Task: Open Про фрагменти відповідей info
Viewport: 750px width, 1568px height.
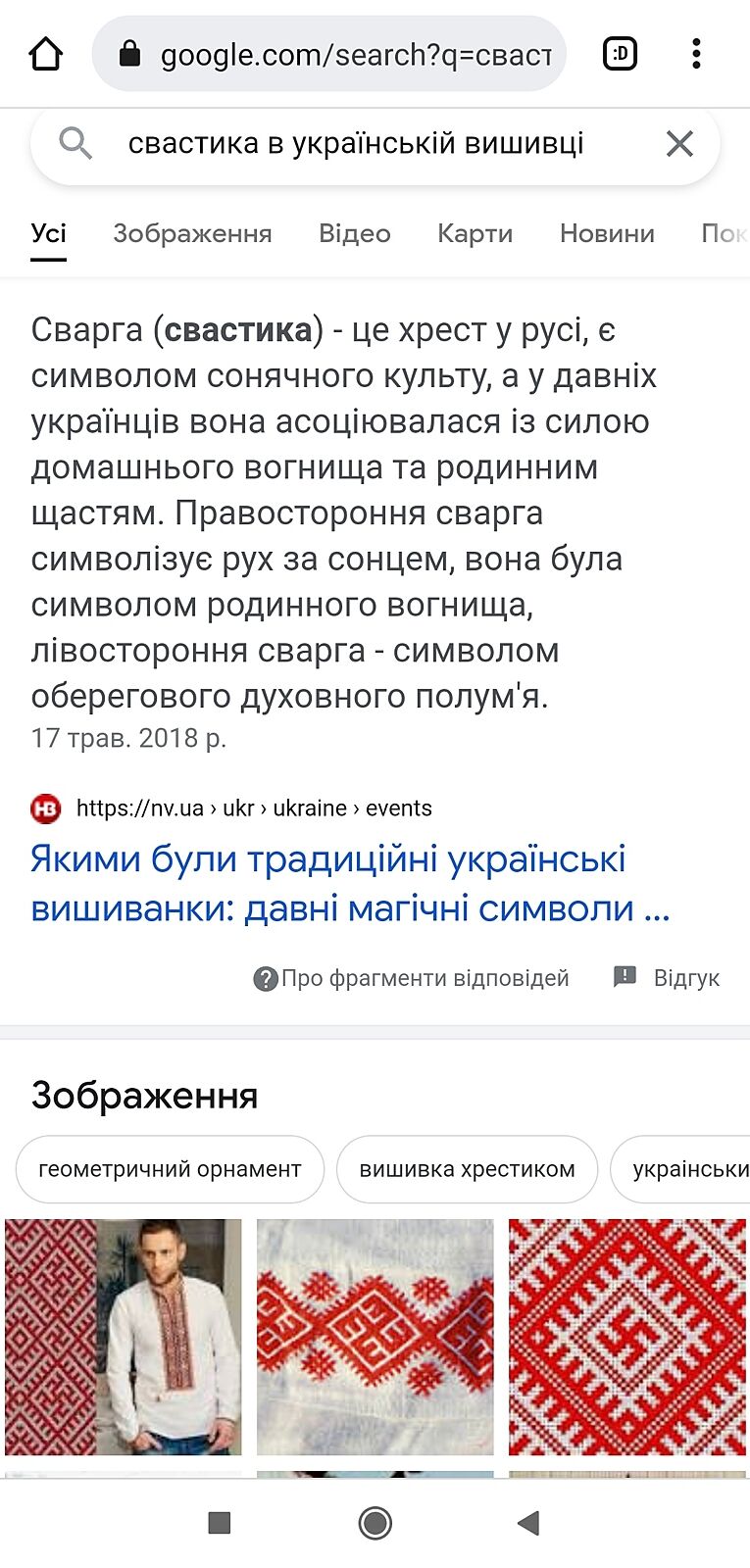Action: coord(412,978)
